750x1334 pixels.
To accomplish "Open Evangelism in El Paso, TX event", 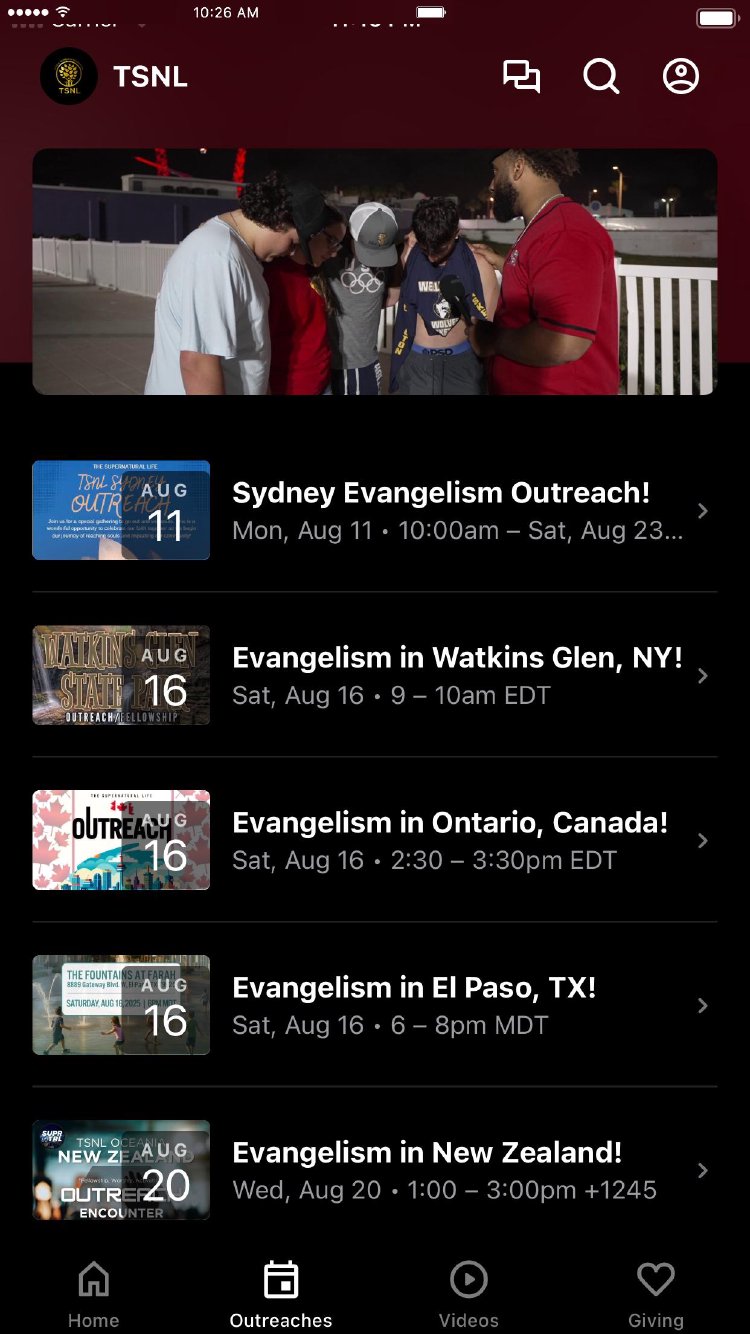I will tap(414, 1005).
